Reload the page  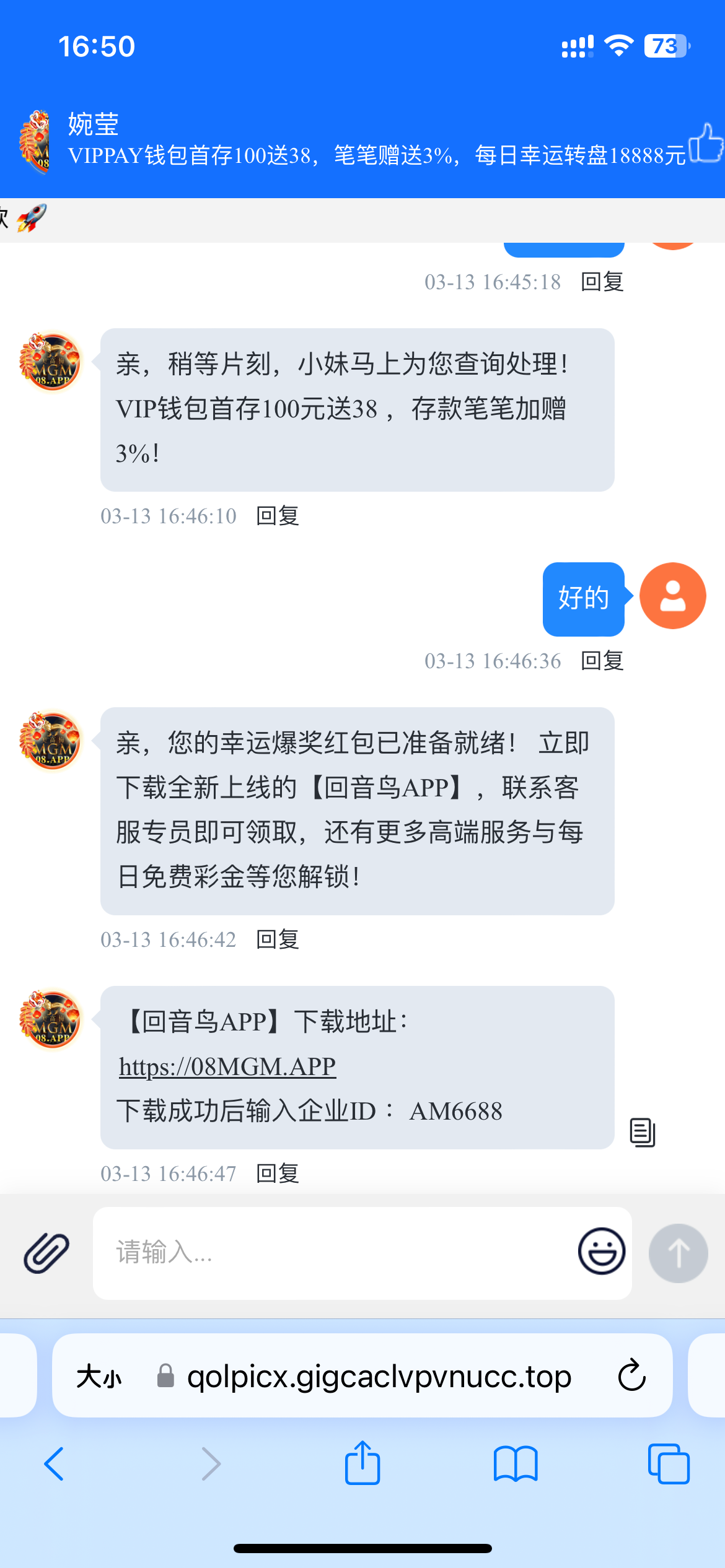[631, 1376]
